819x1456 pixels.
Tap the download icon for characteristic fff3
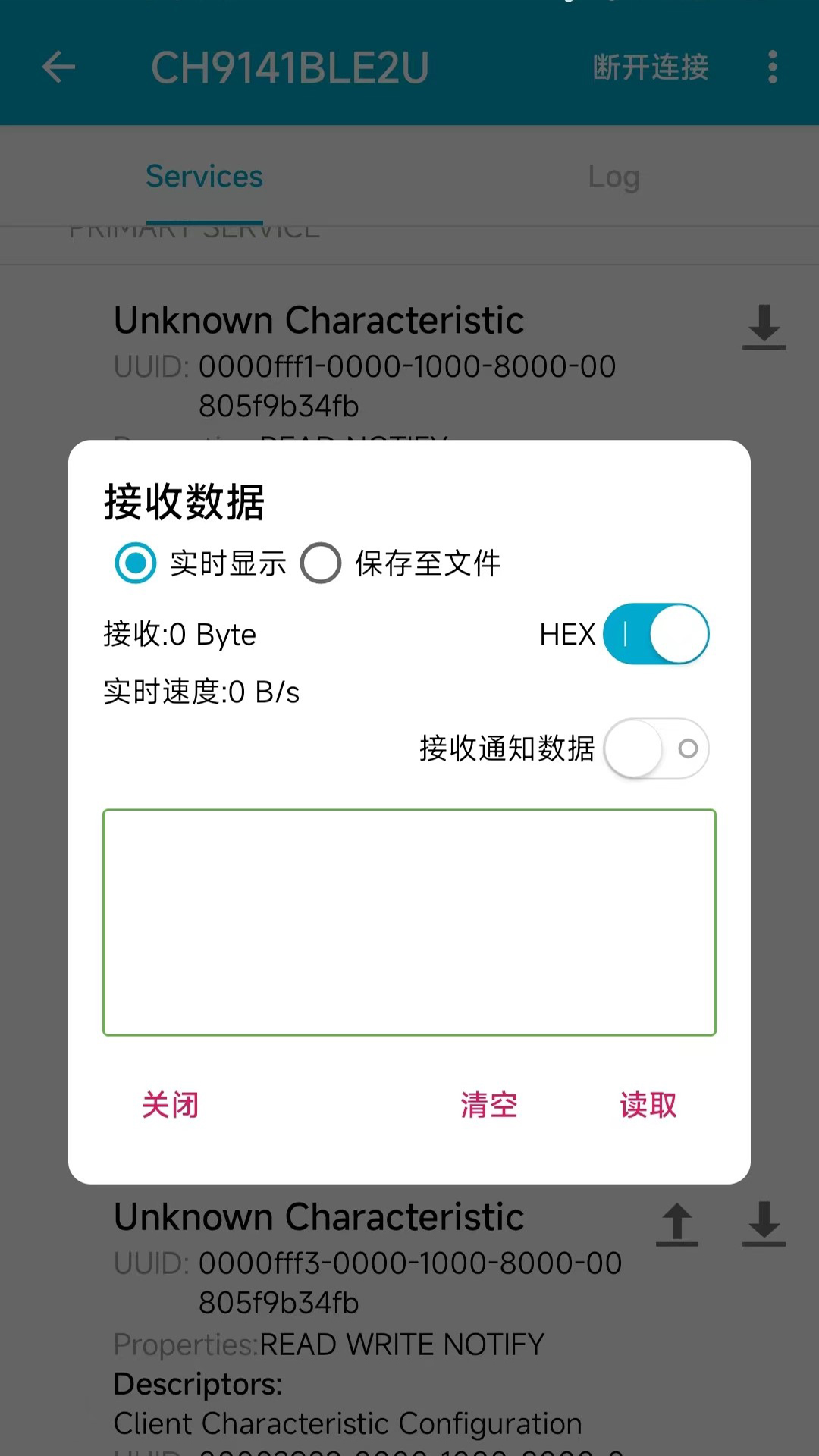click(763, 1225)
